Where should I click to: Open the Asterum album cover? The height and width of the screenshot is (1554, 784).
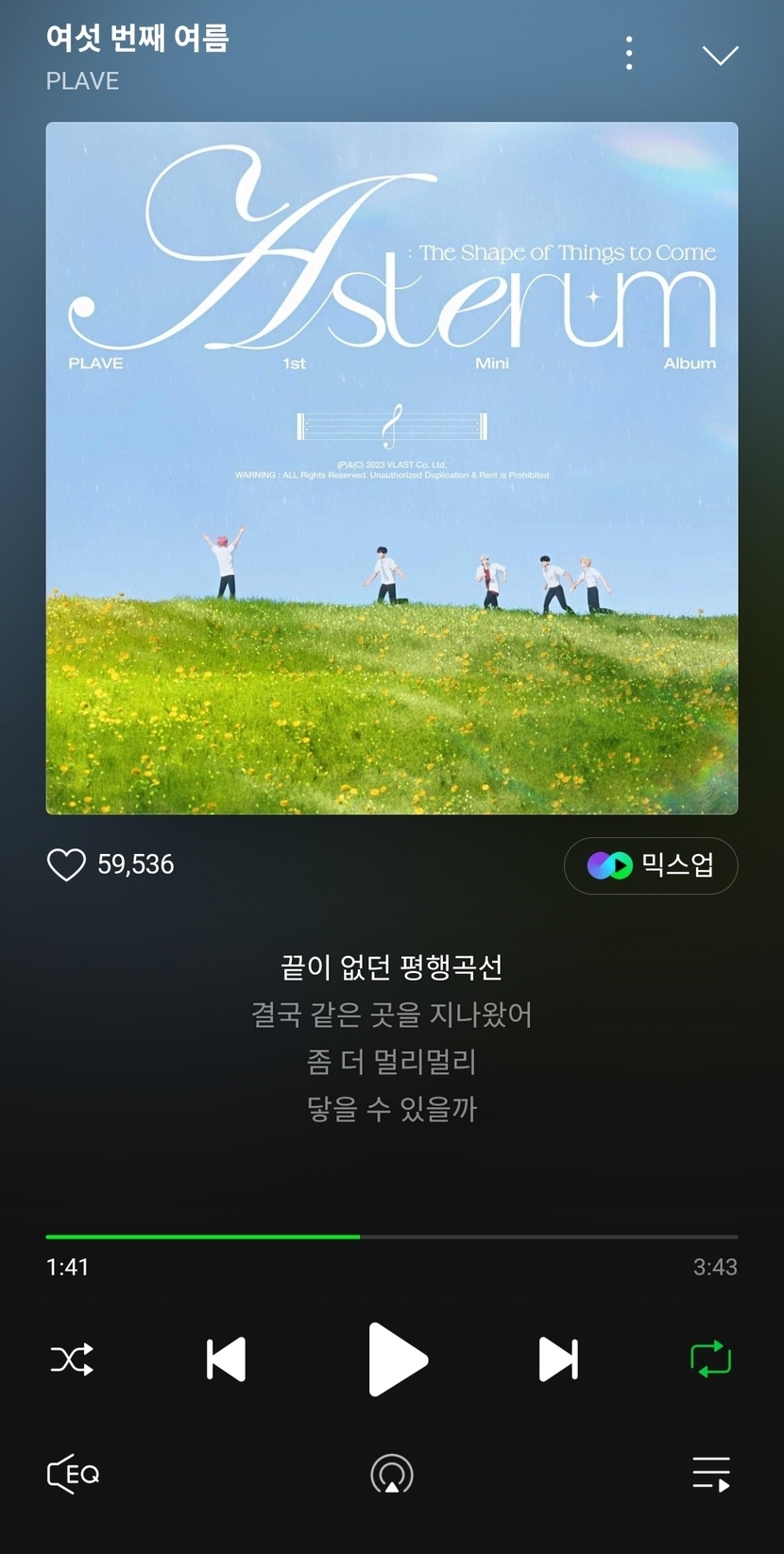pos(392,468)
